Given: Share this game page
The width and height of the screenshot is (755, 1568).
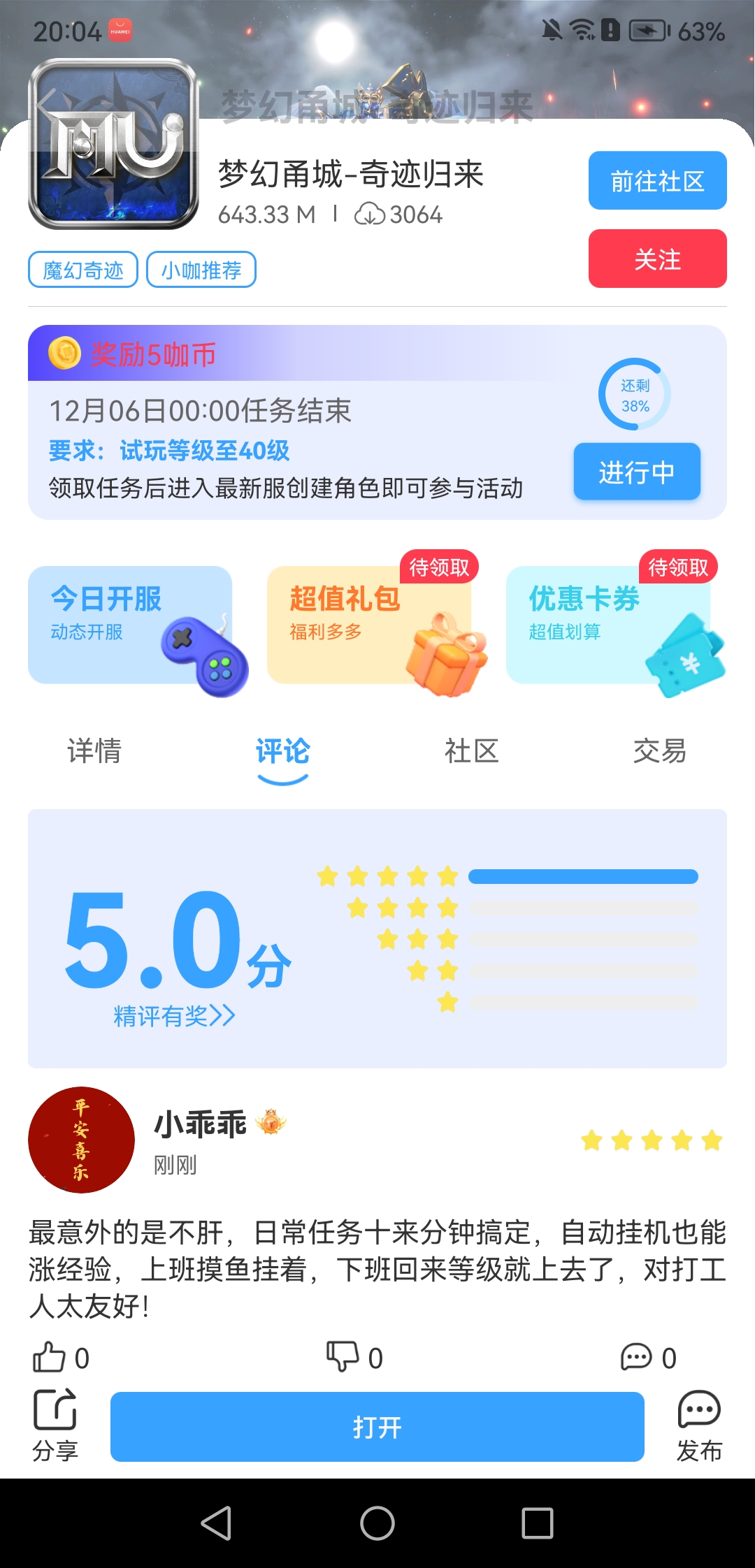Looking at the screenshot, I should [x=55, y=1425].
